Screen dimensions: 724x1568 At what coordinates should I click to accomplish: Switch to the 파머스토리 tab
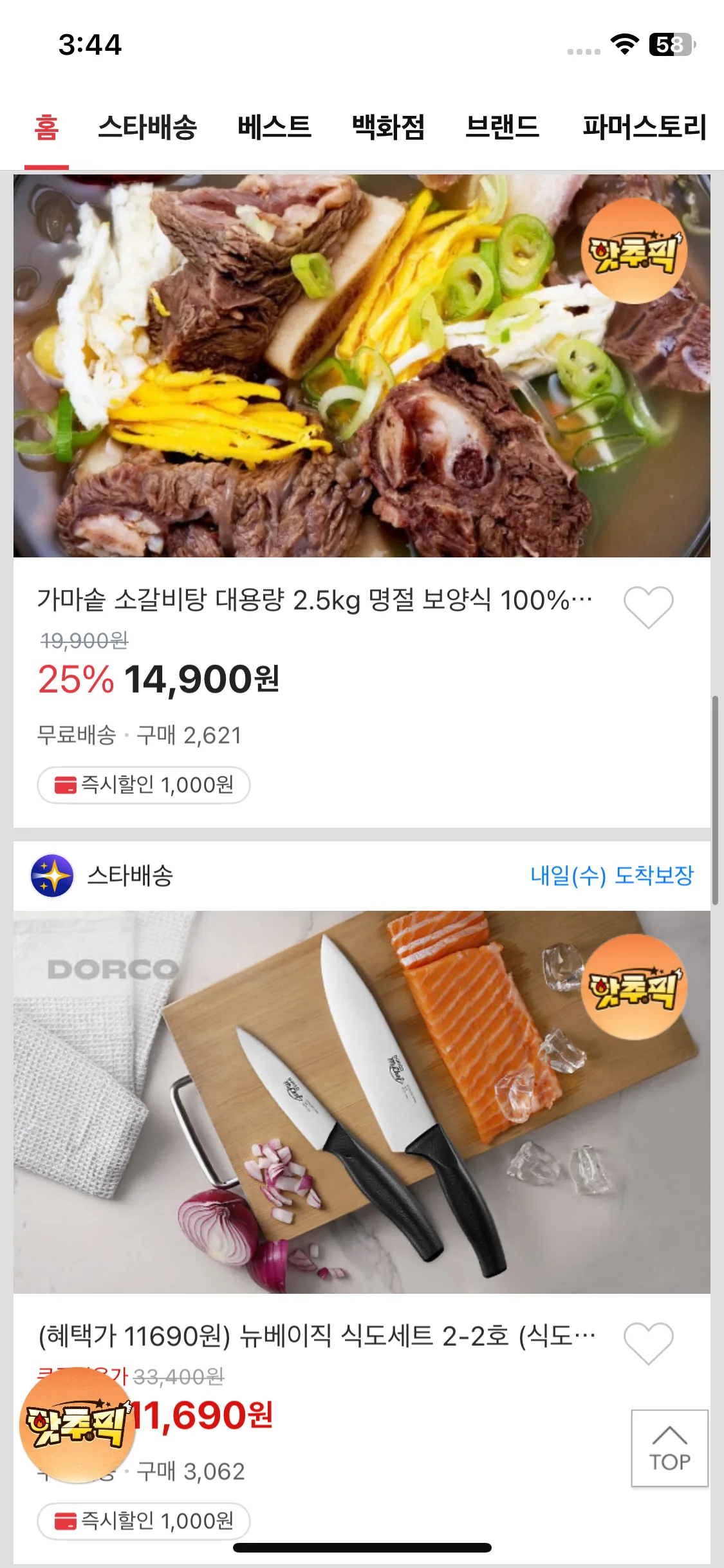pyautogui.click(x=644, y=127)
